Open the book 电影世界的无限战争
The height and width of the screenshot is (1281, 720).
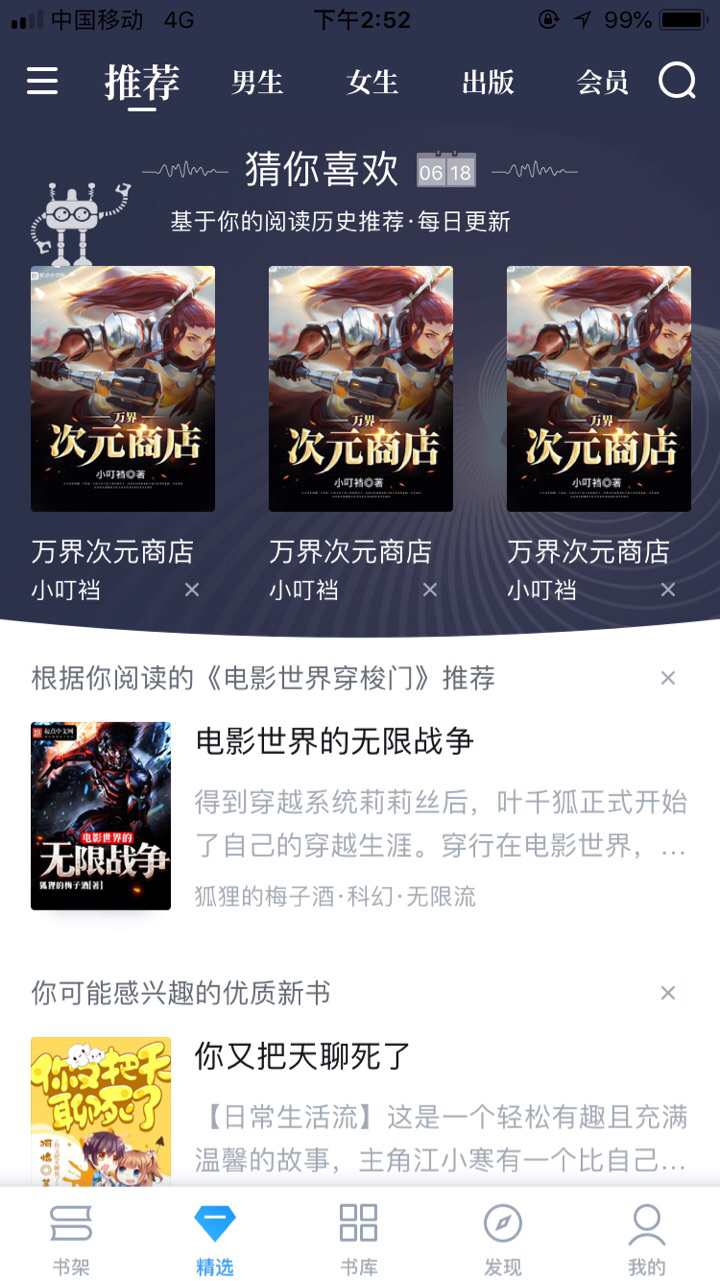click(334, 741)
